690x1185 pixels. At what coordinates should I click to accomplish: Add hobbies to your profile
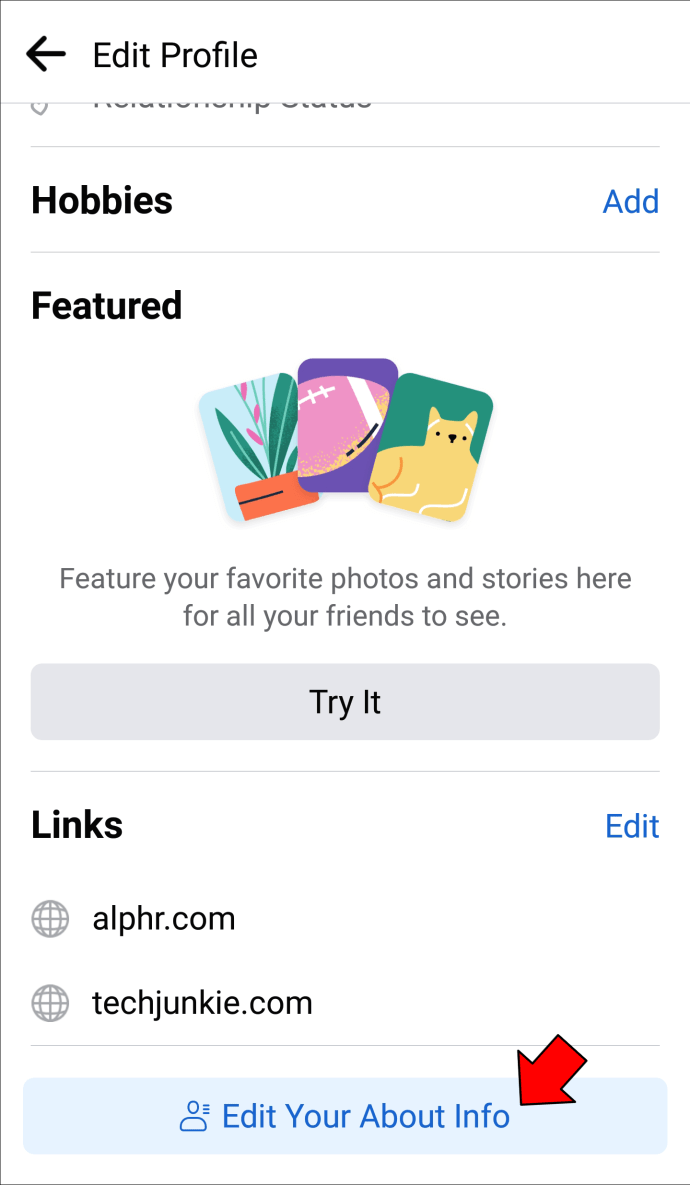tap(630, 201)
